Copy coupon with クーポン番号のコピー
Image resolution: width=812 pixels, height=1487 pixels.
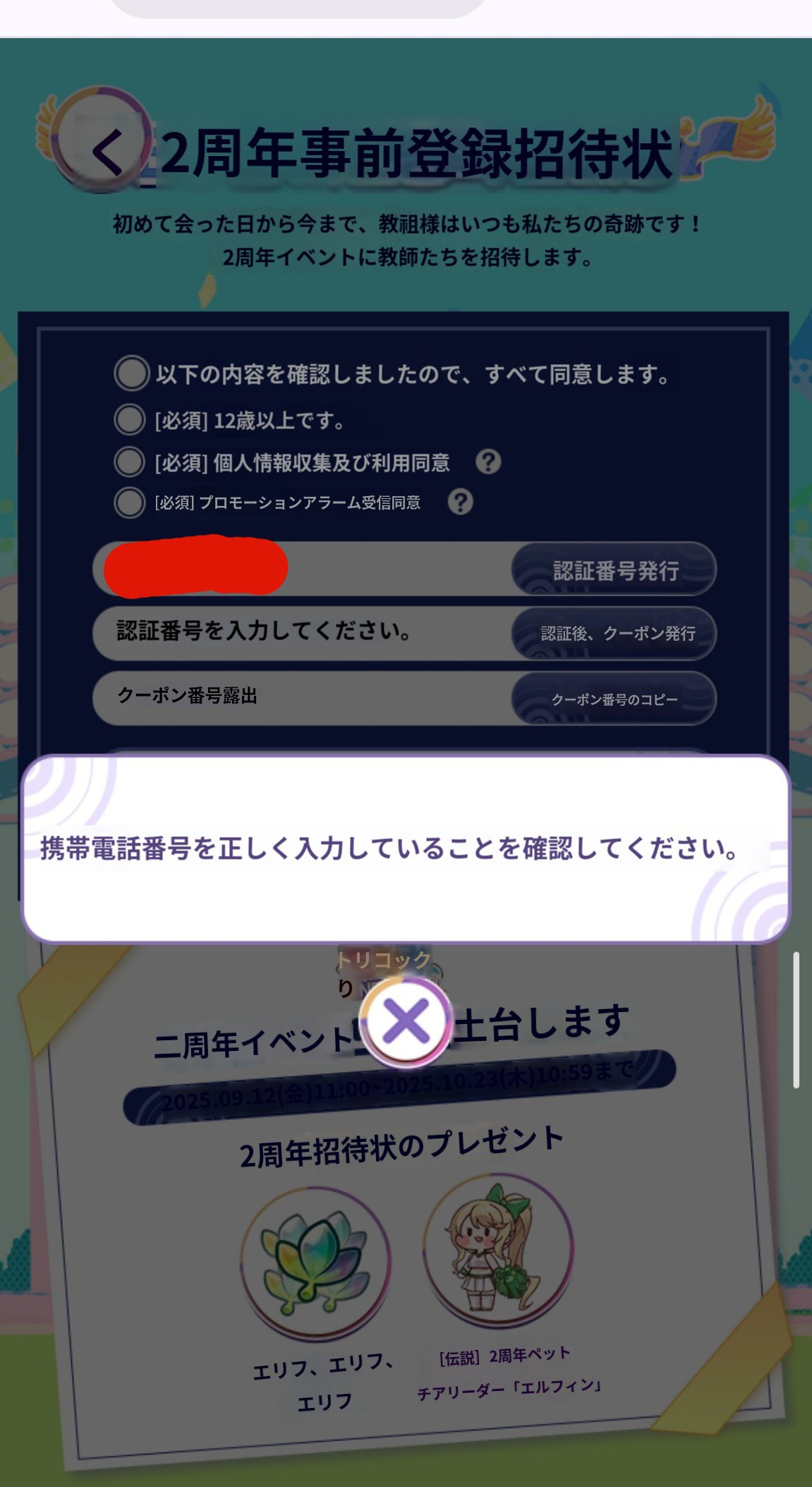coord(614,699)
